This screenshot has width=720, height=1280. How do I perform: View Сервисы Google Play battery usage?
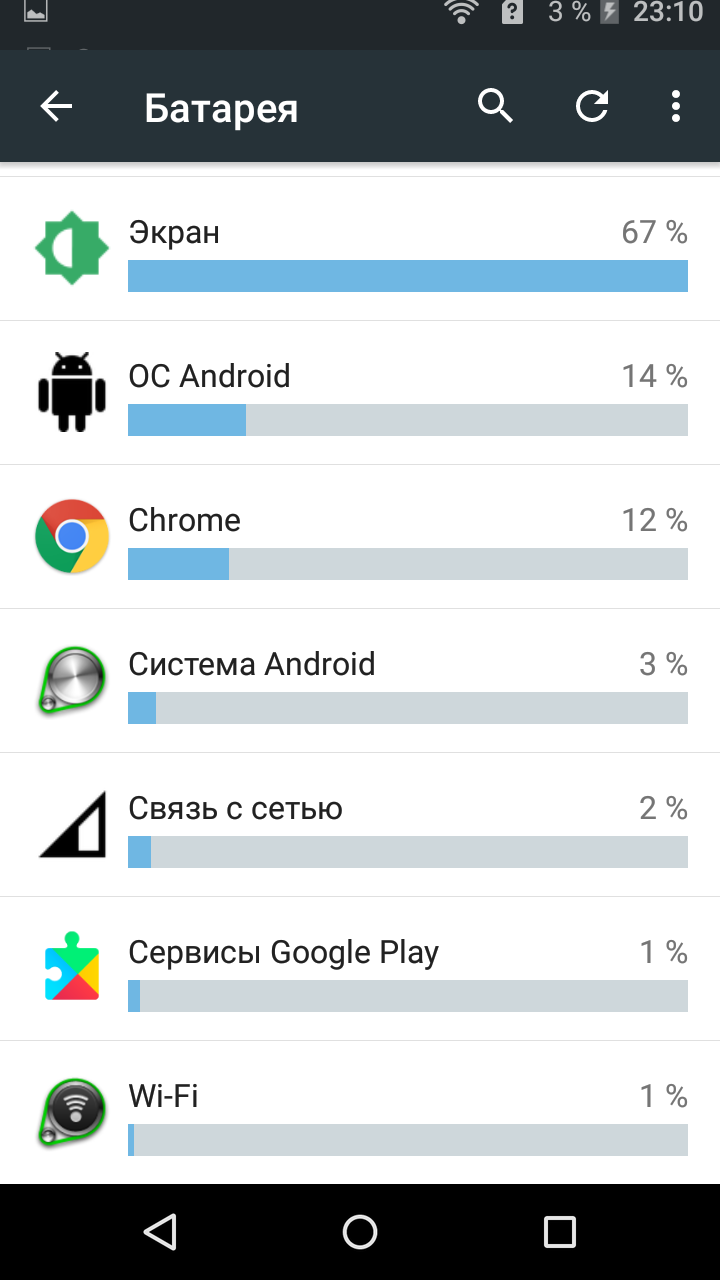coord(360,969)
